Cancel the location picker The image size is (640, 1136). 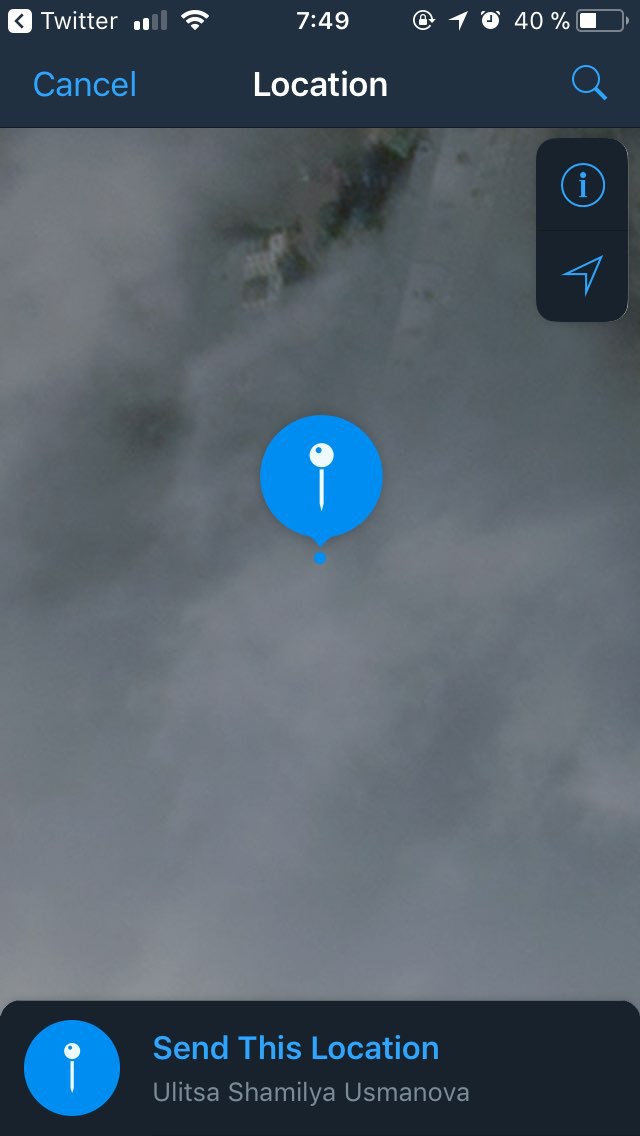(x=85, y=85)
